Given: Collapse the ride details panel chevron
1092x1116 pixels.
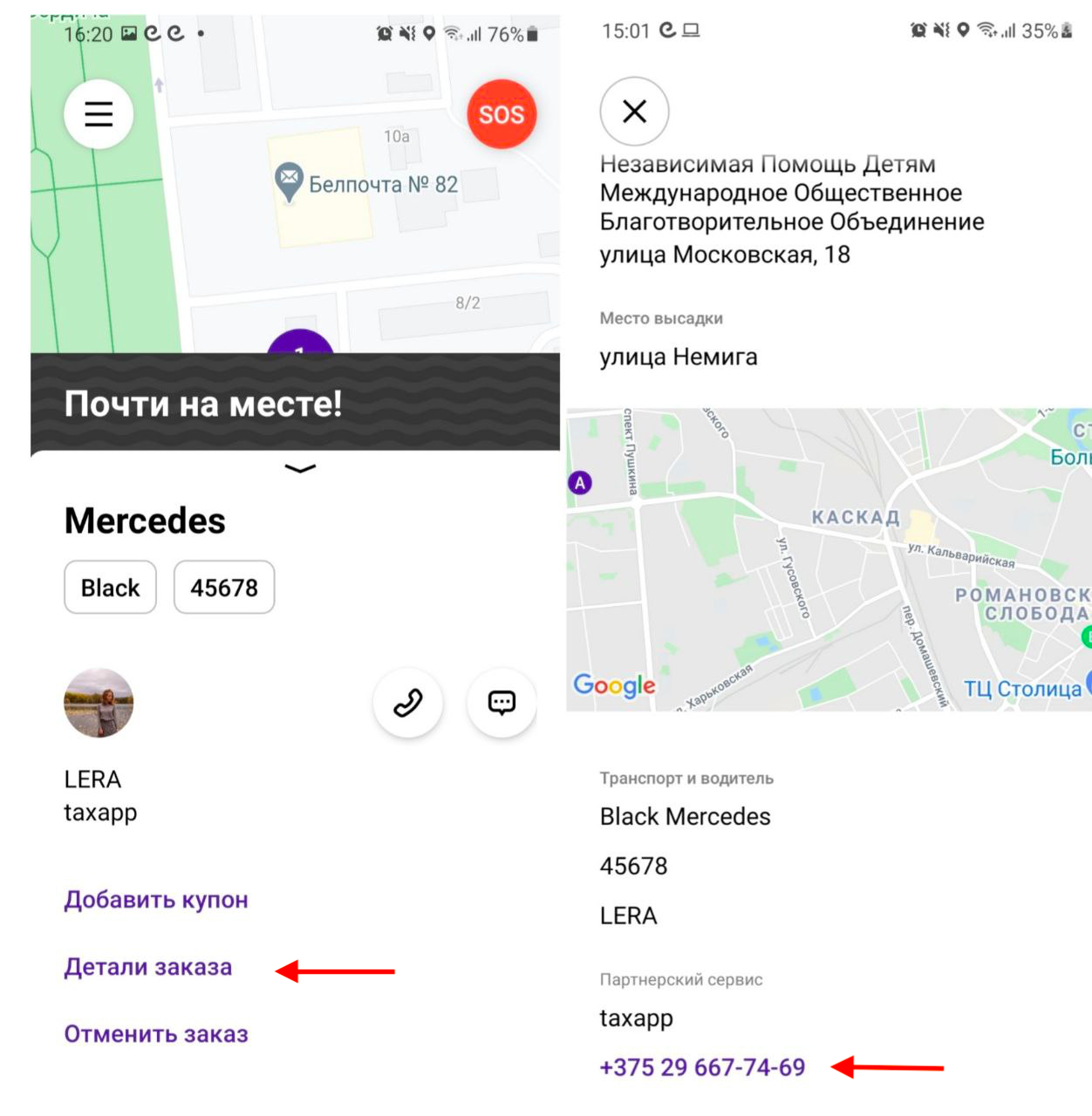Looking at the screenshot, I should pos(300,469).
